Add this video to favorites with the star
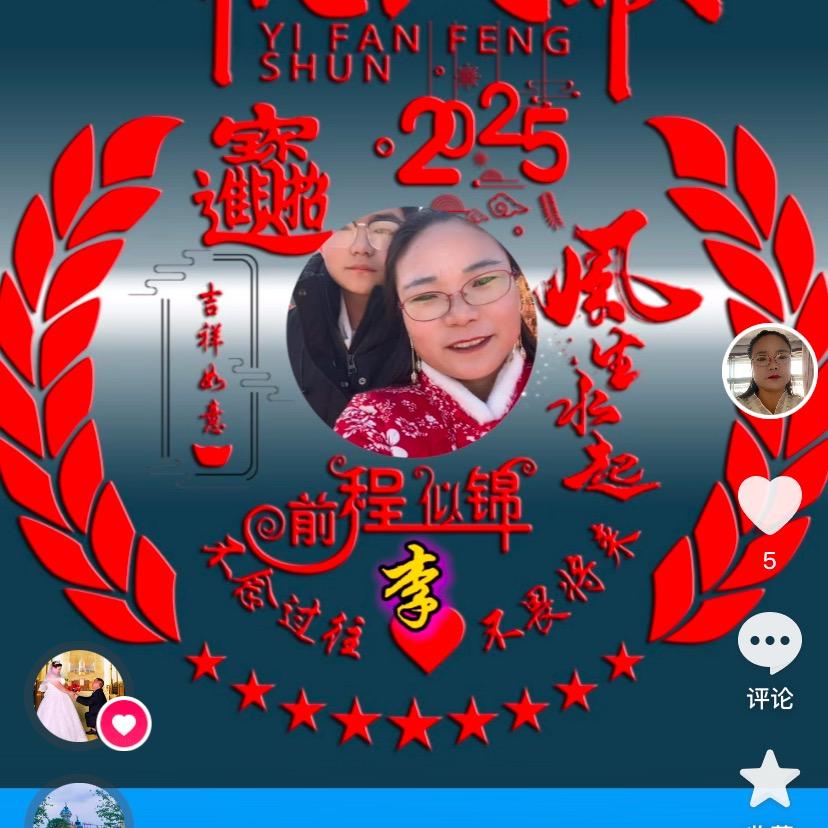The height and width of the screenshot is (828, 828). [769, 778]
